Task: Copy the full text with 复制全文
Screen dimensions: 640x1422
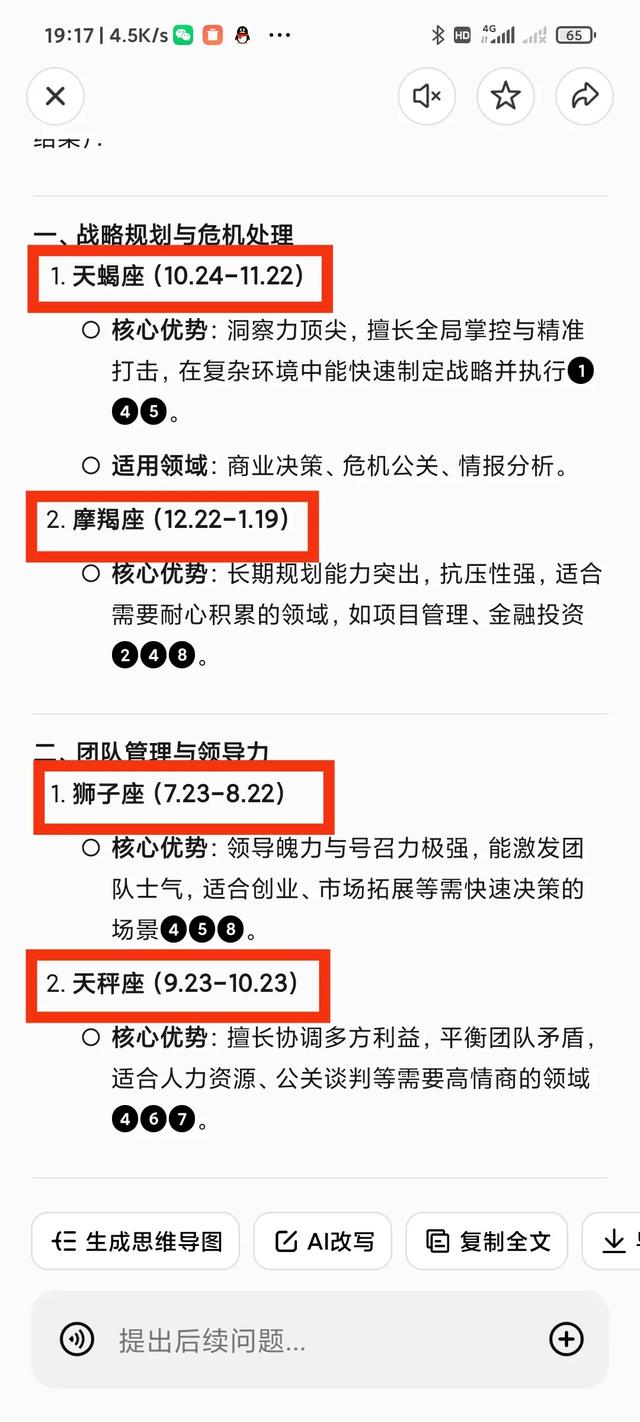Action: coord(487,1241)
